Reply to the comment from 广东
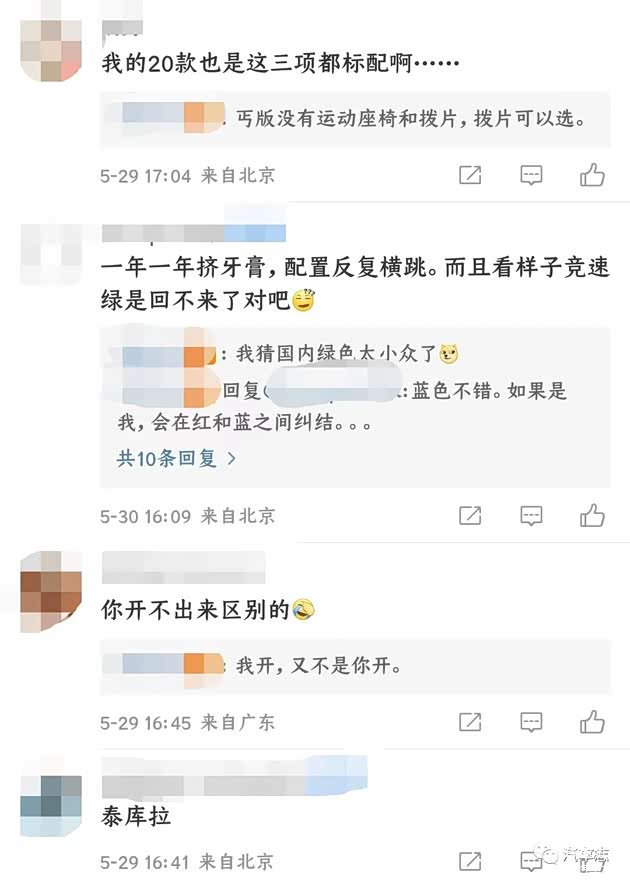Image resolution: width=630 pixels, height=883 pixels. tap(531, 721)
